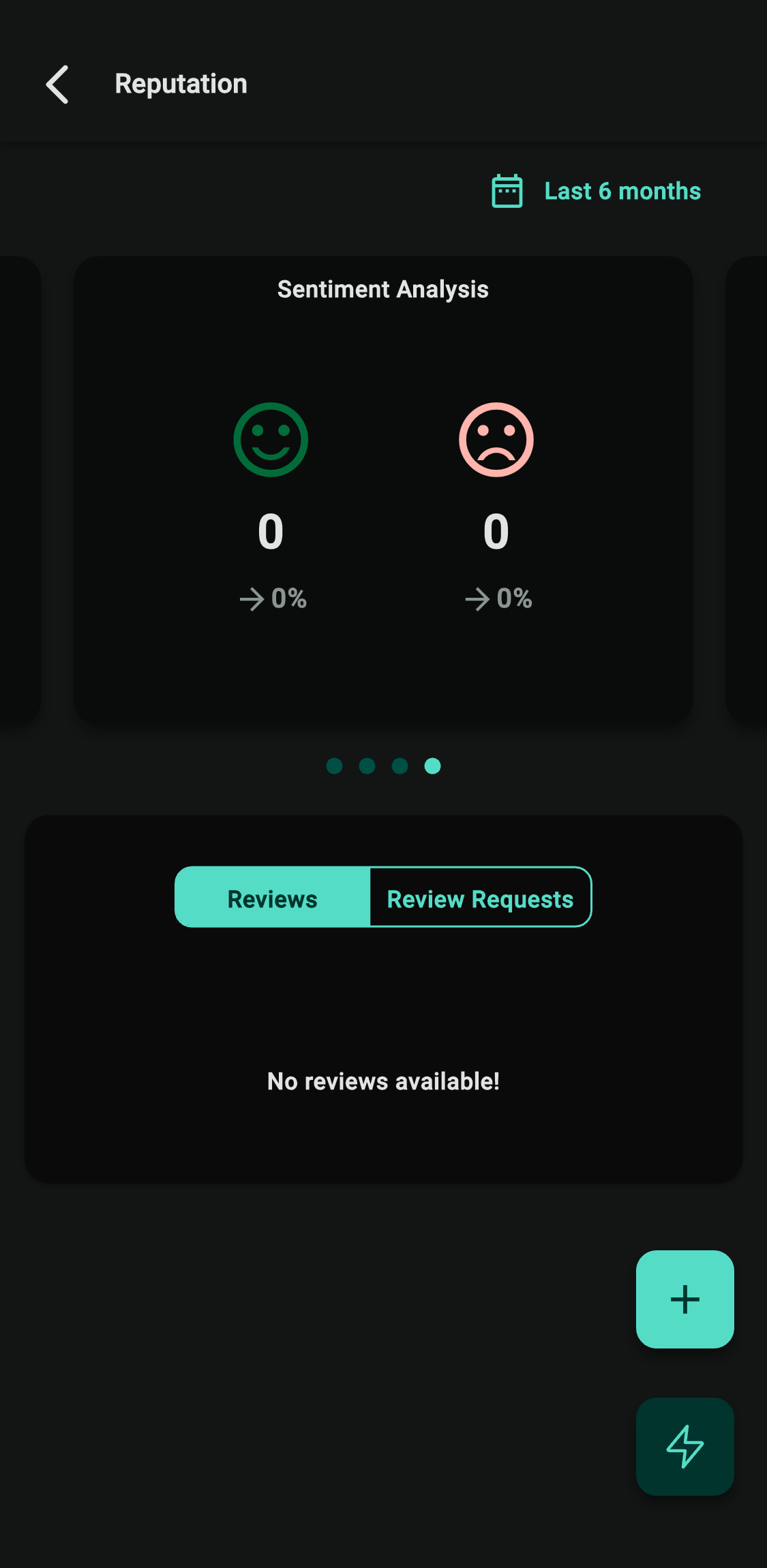
Task: Tap the plus floating action button
Action: (685, 1299)
